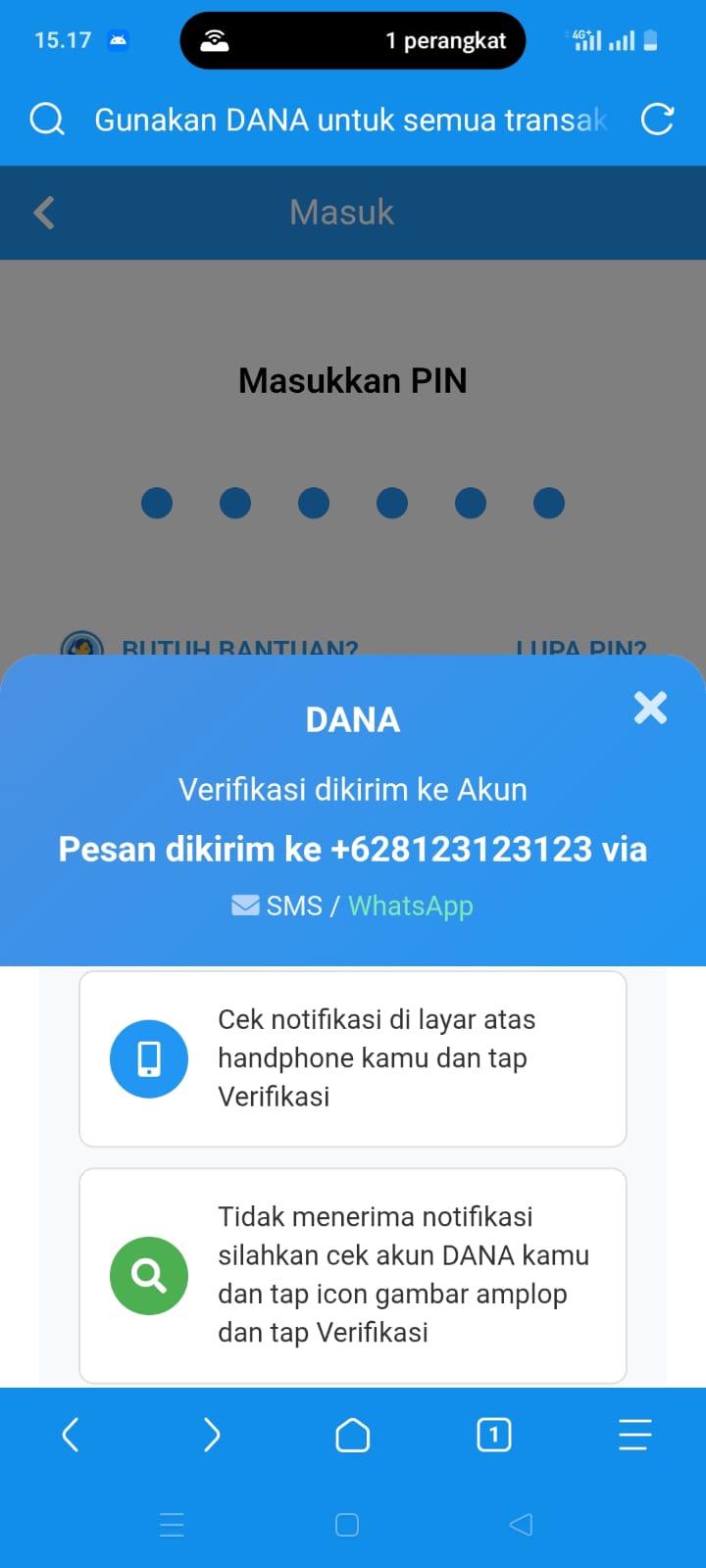Tap the refresh icon in the browser bar

click(657, 118)
